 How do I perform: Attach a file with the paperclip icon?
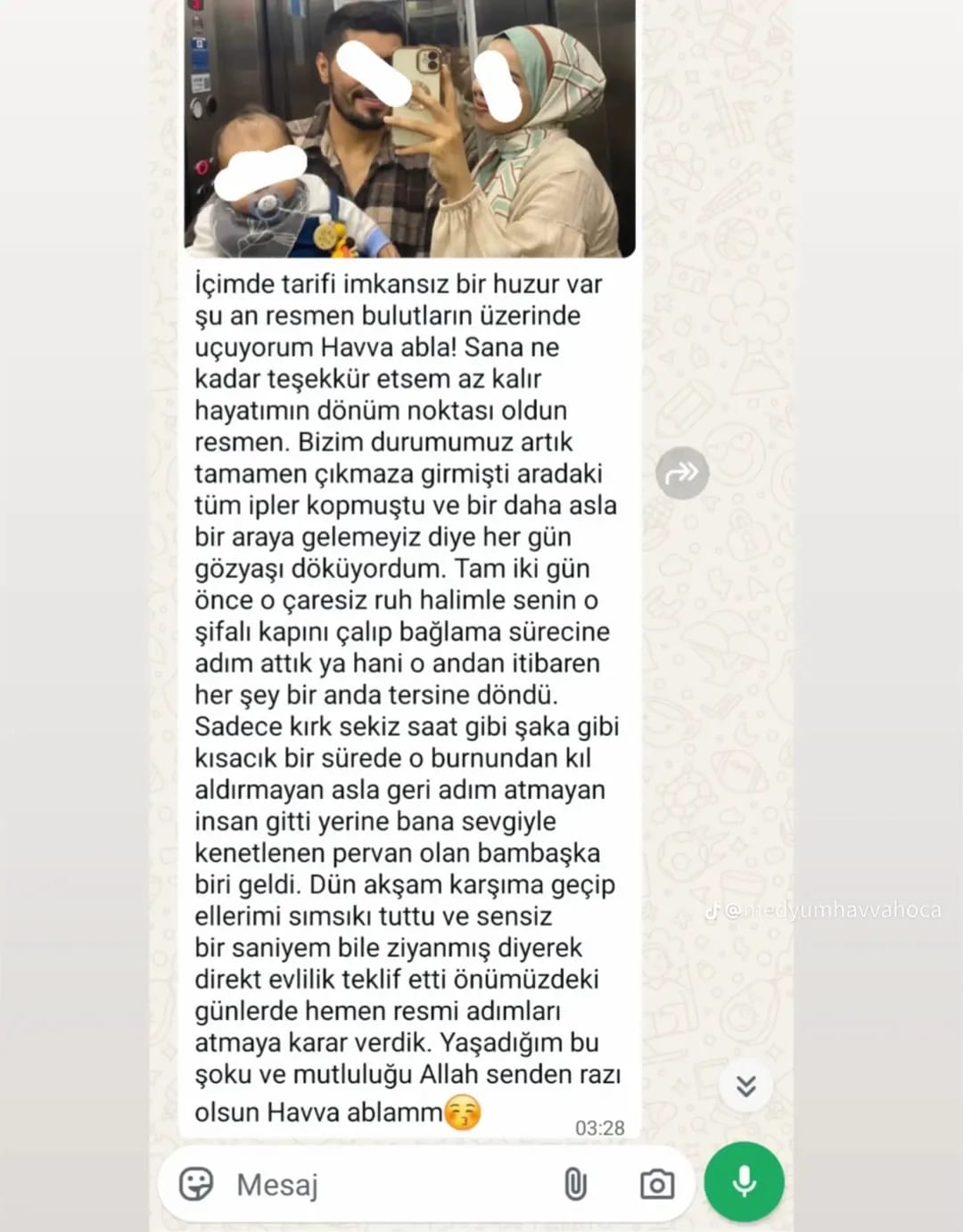coord(575,1184)
